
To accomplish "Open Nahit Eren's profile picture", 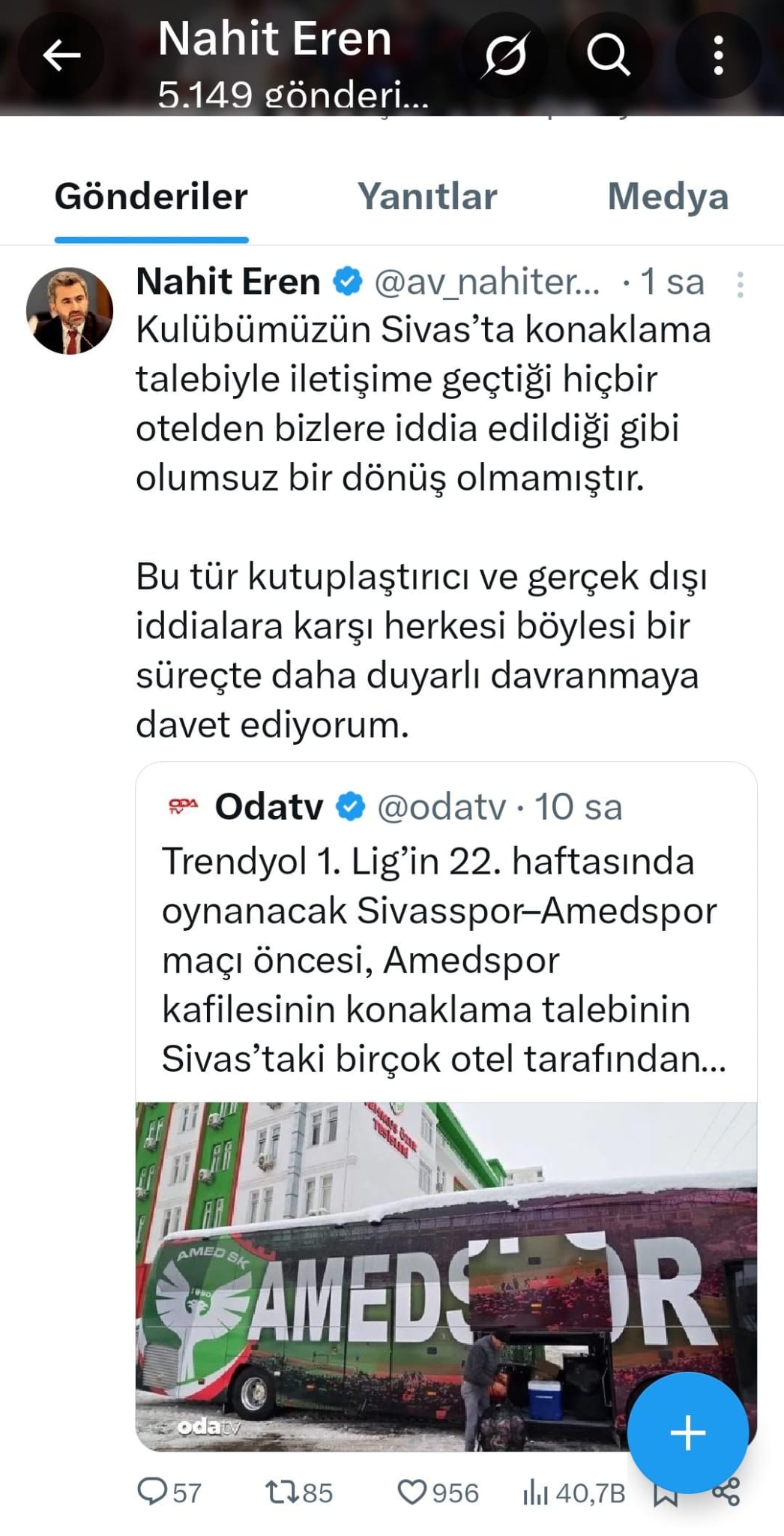I will [70, 310].
